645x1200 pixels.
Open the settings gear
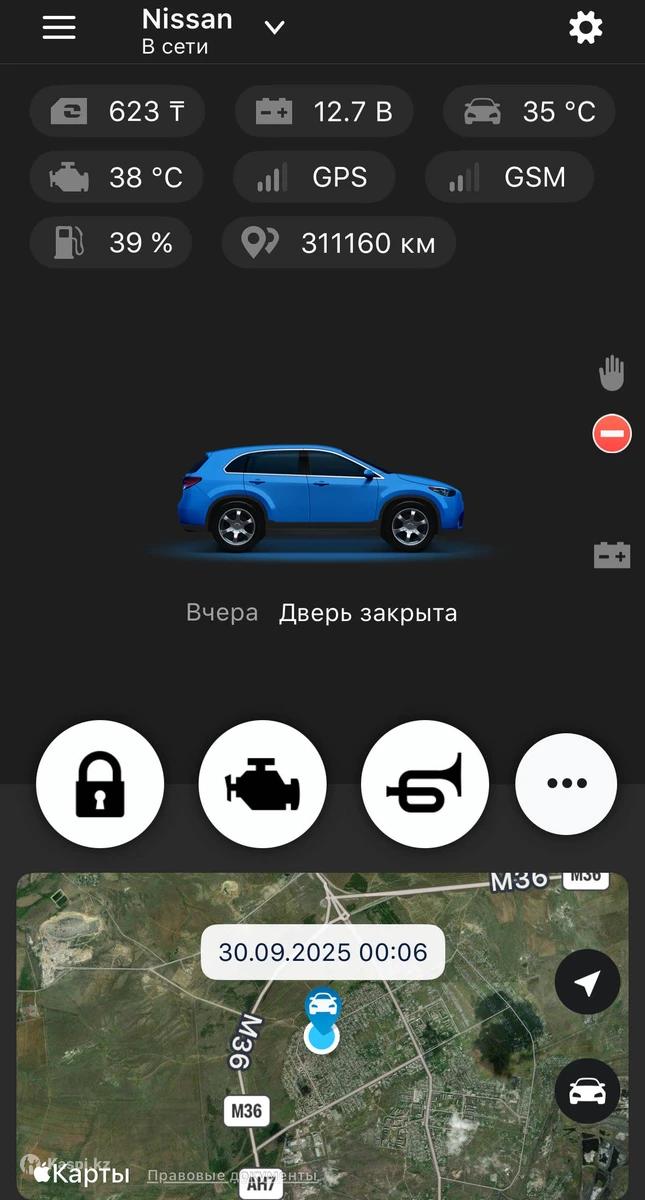point(585,28)
